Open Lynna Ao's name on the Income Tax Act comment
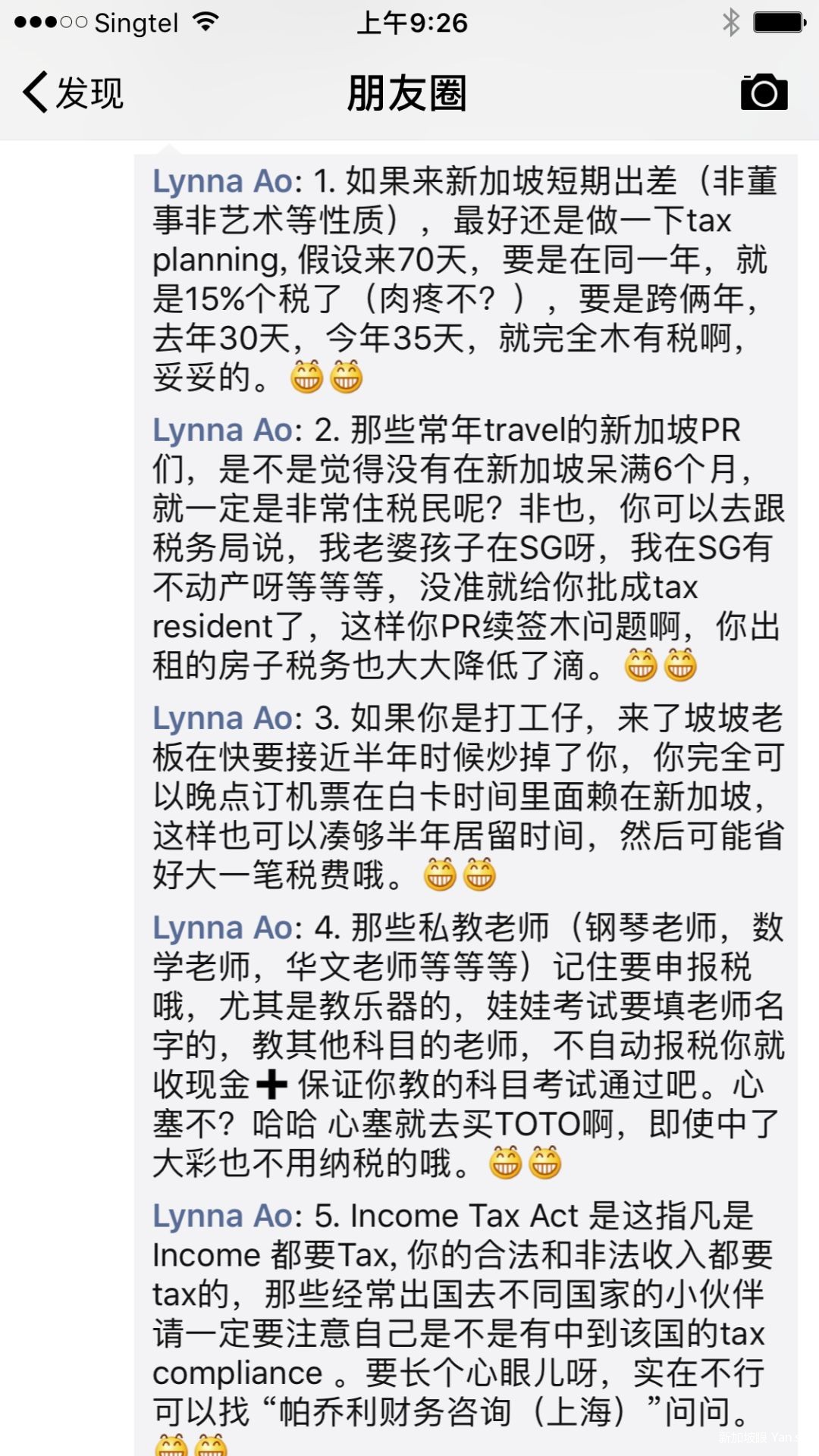Image resolution: width=819 pixels, height=1456 pixels. click(x=223, y=1216)
